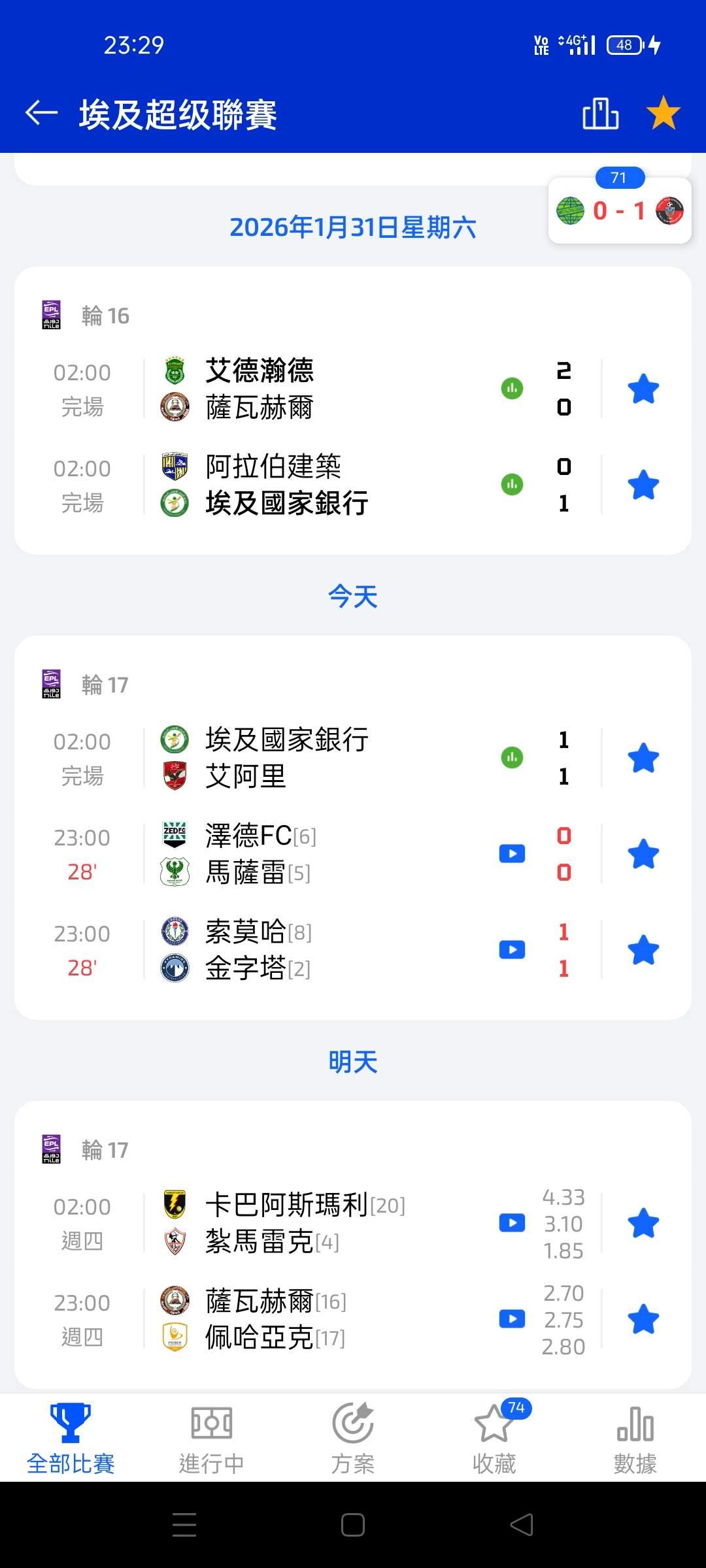Open the league standings icon
Viewport: 706px width, 1568px height.
(x=600, y=114)
